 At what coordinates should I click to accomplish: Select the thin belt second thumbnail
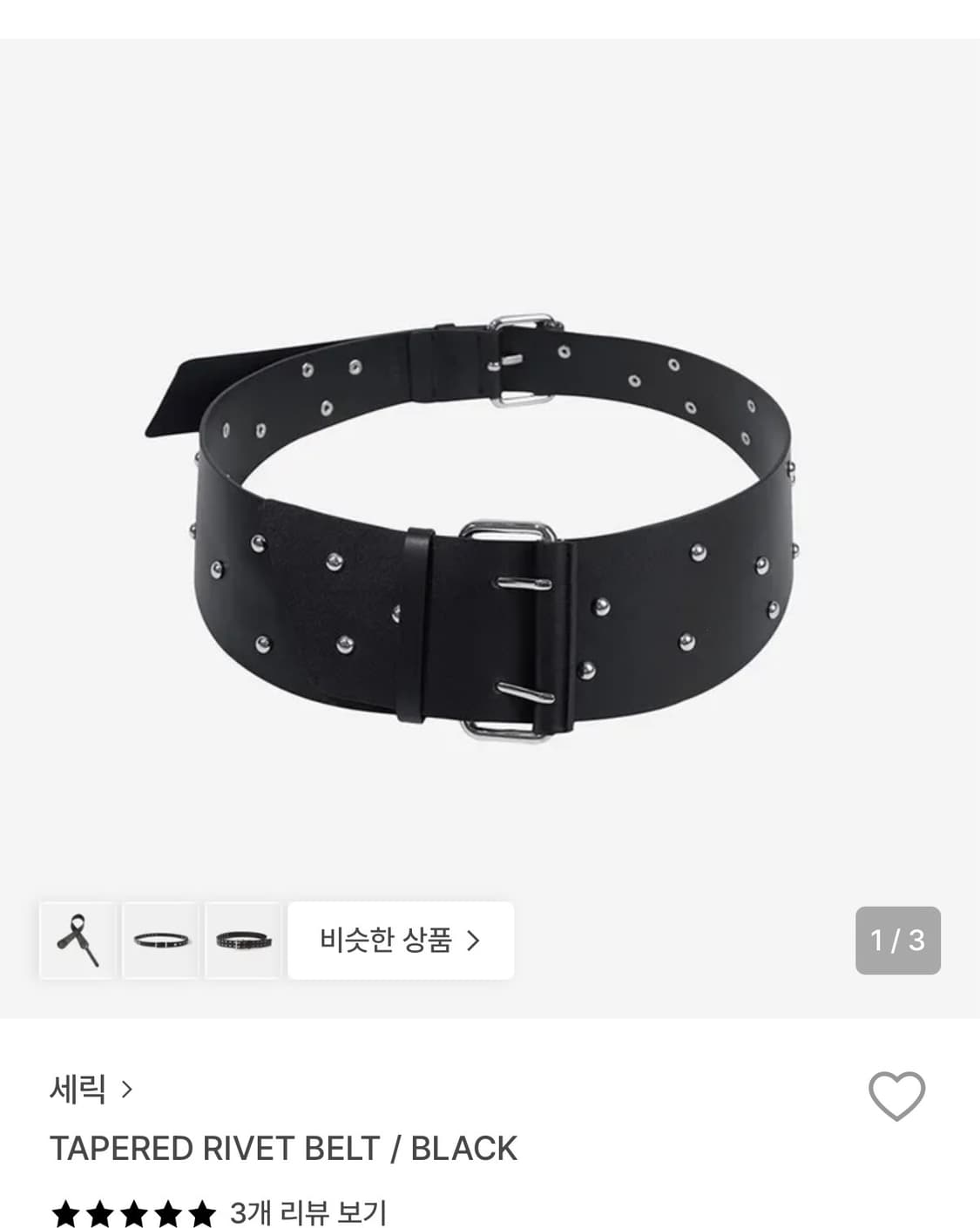click(x=161, y=941)
